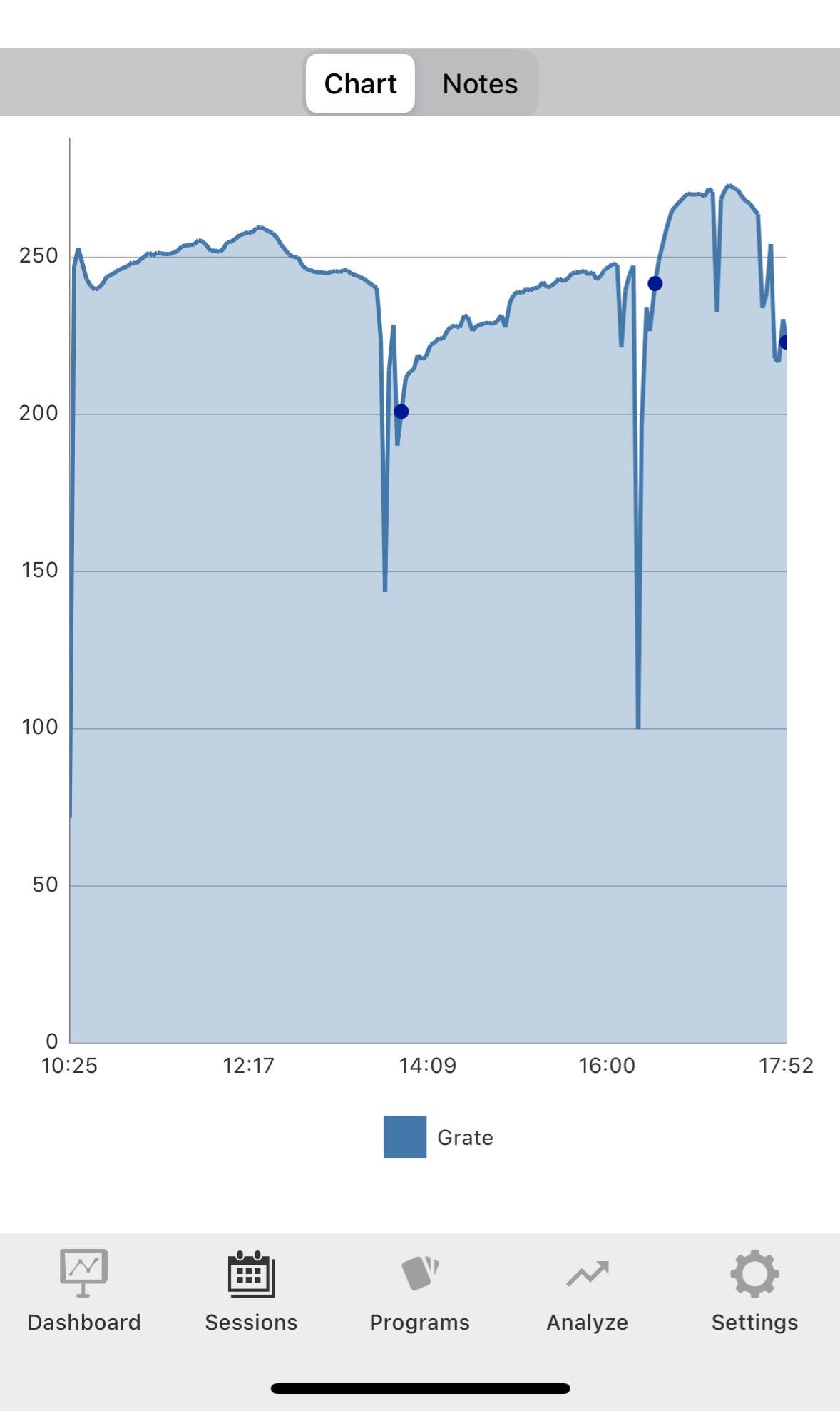Tap the note marker near 14:09
840x1411 pixels.
click(x=401, y=412)
